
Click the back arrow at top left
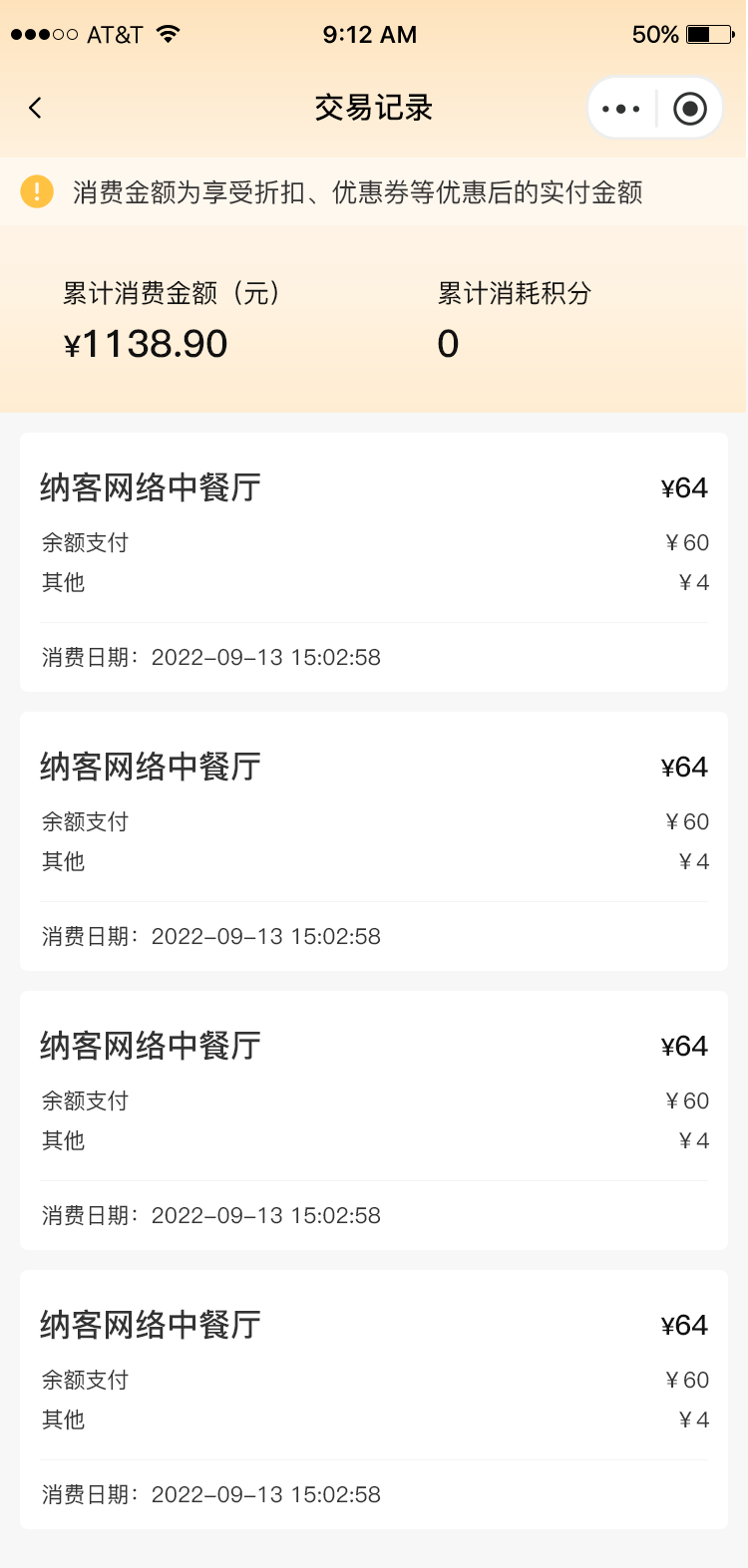click(36, 107)
